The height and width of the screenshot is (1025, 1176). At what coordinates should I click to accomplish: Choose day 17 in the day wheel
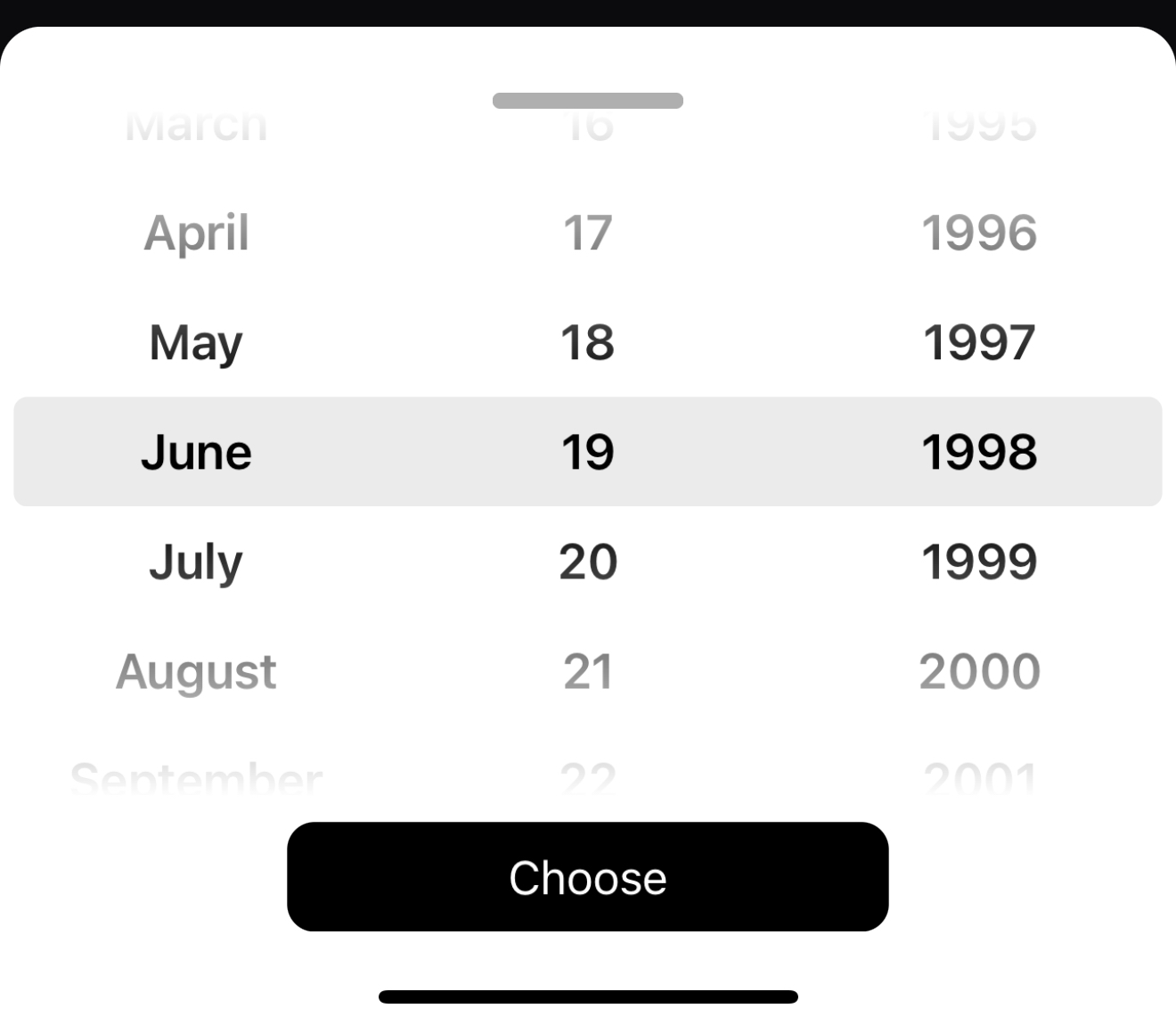[587, 234]
